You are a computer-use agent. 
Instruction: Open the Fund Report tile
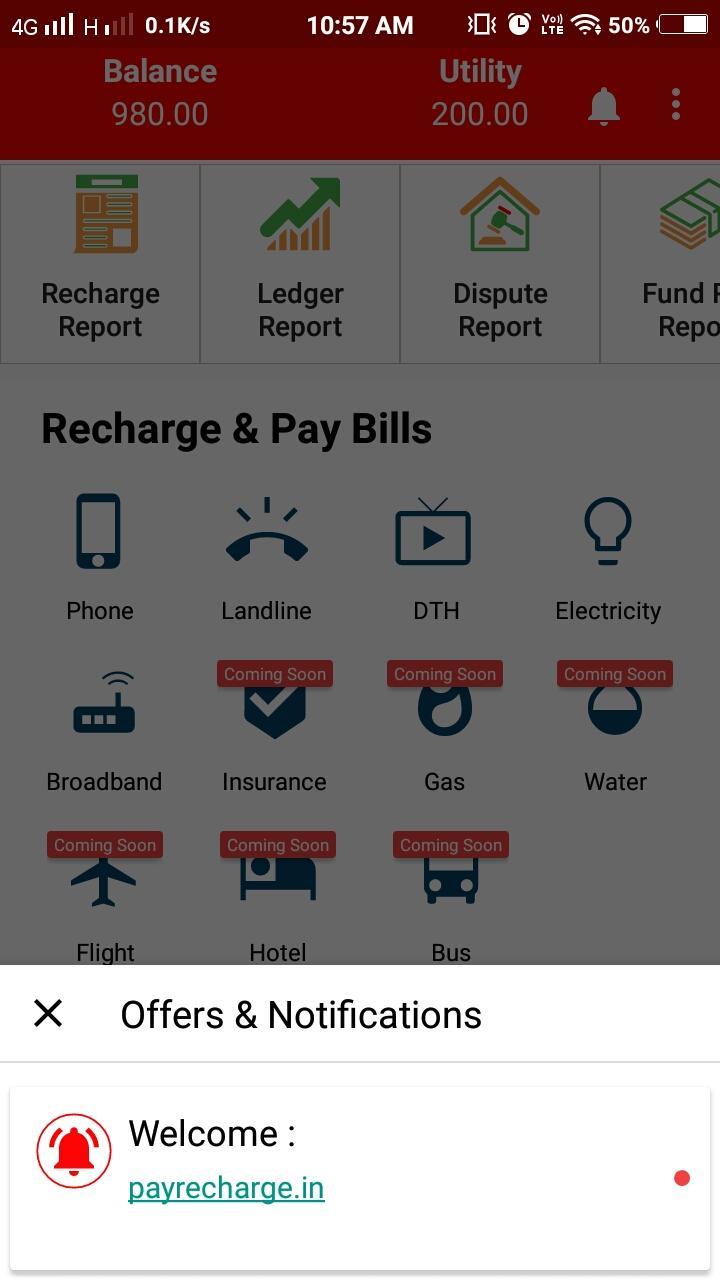point(660,263)
